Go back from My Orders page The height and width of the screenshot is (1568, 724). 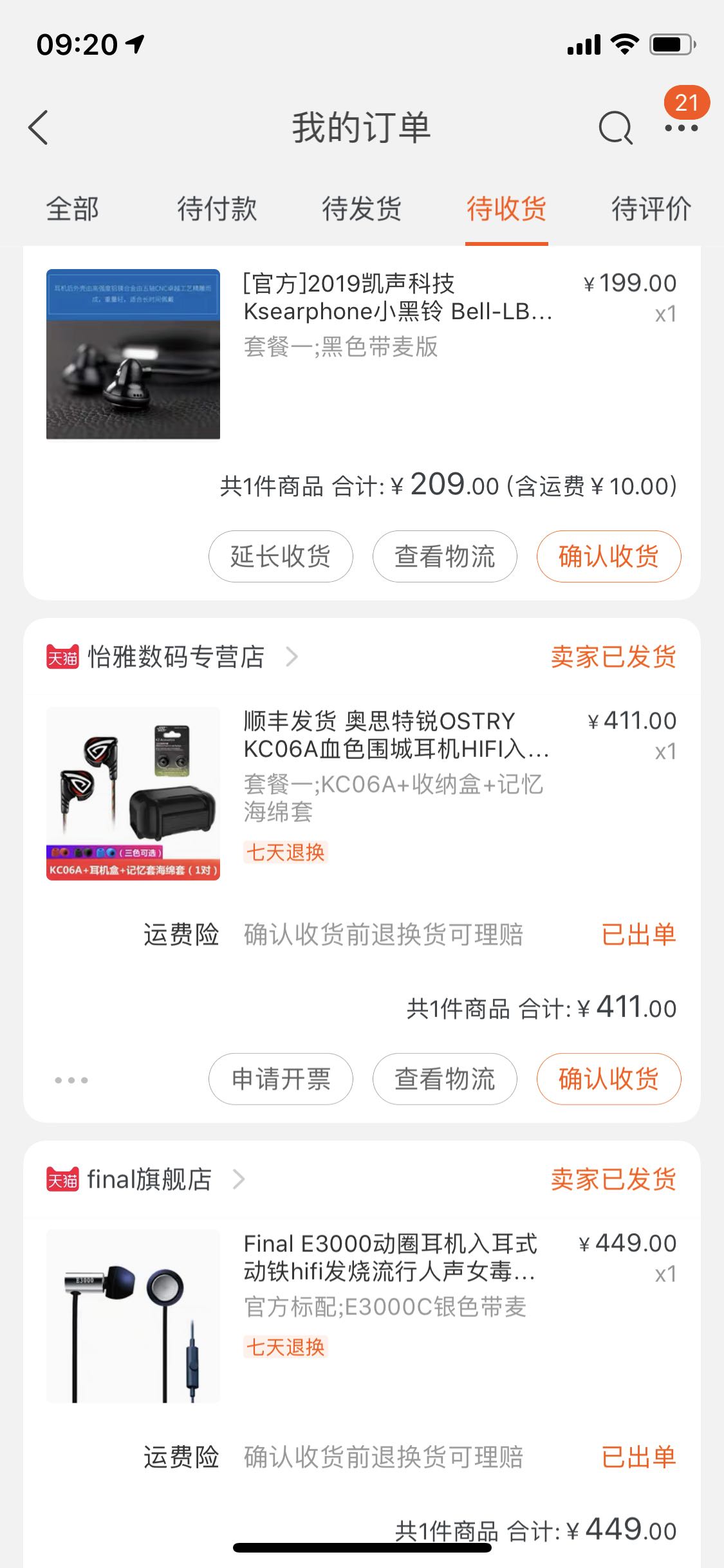point(39,127)
